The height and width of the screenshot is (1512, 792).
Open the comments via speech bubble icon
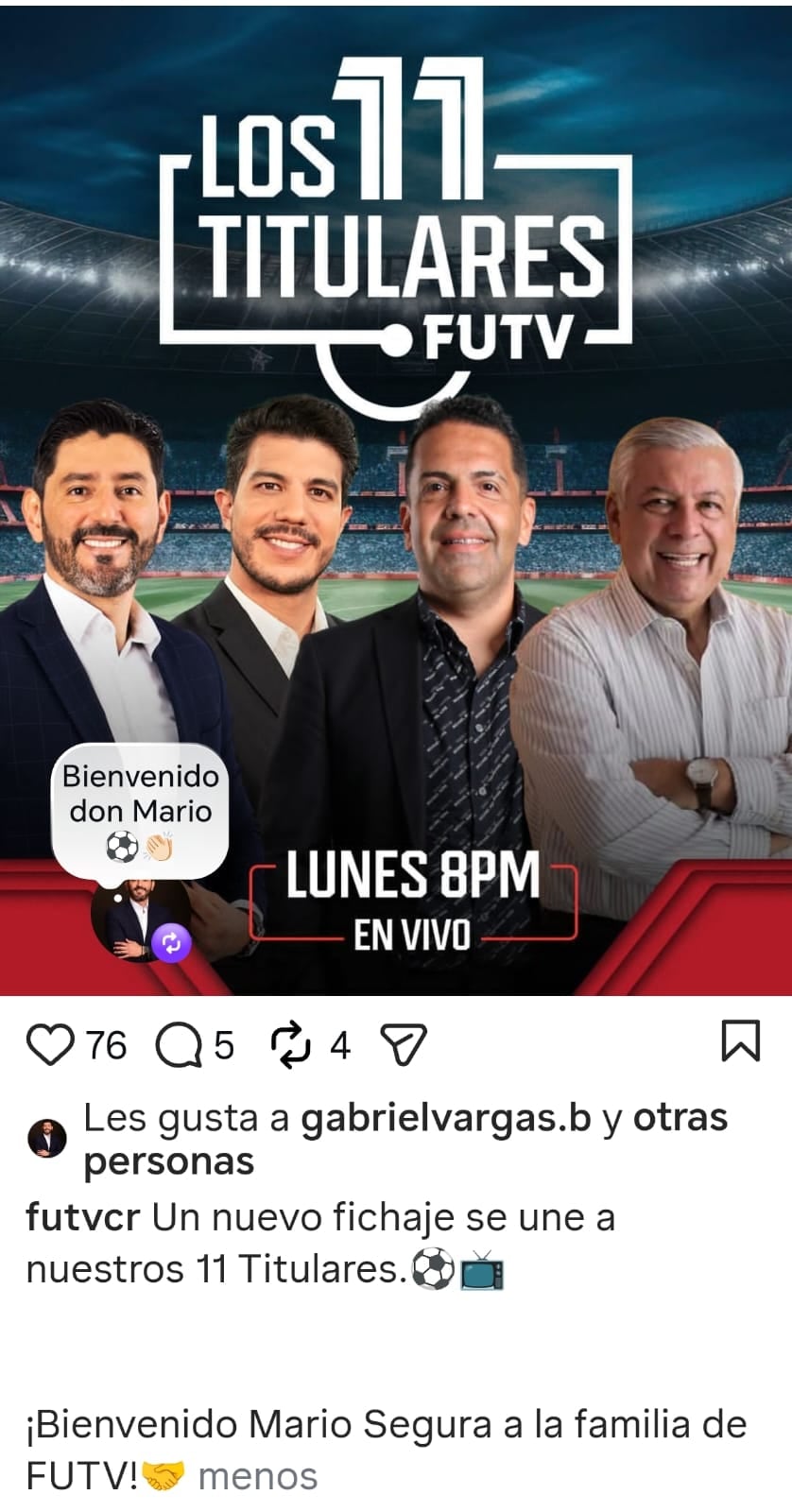point(181,1045)
